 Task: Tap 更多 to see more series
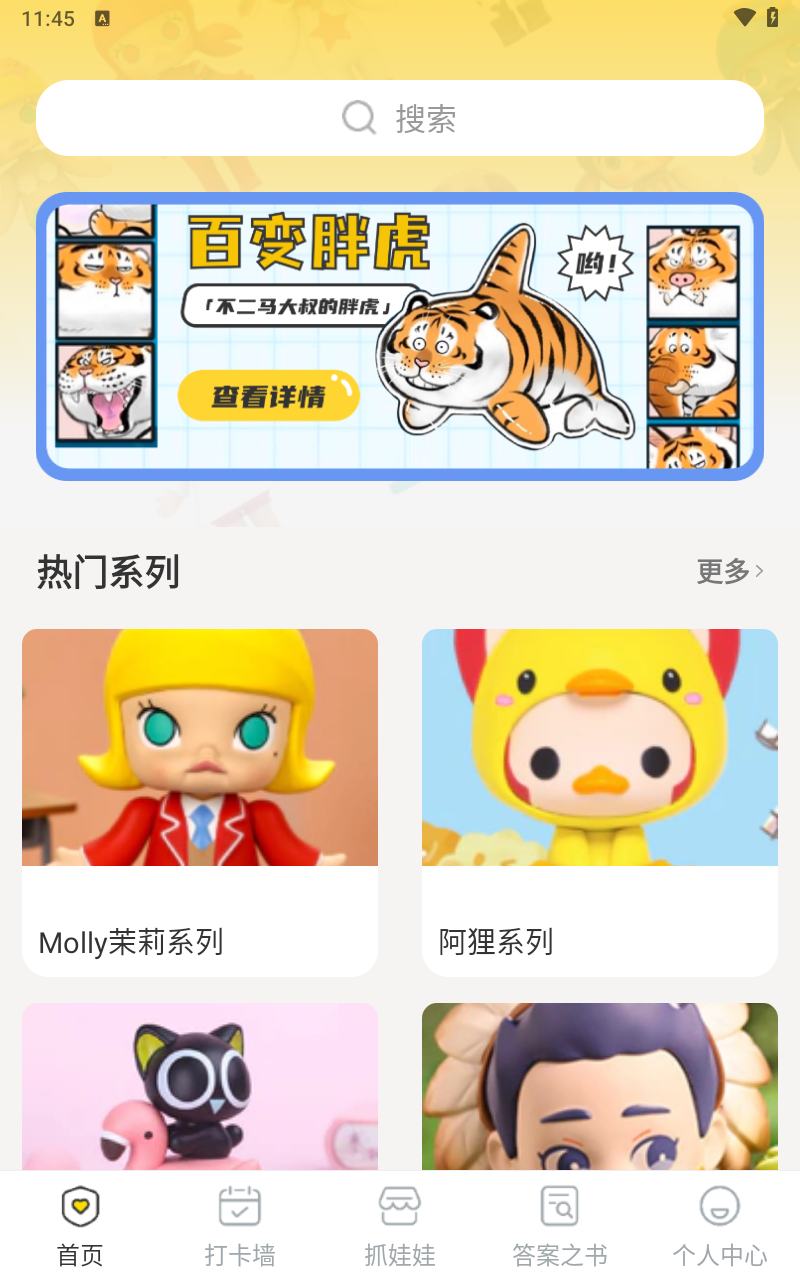point(730,571)
